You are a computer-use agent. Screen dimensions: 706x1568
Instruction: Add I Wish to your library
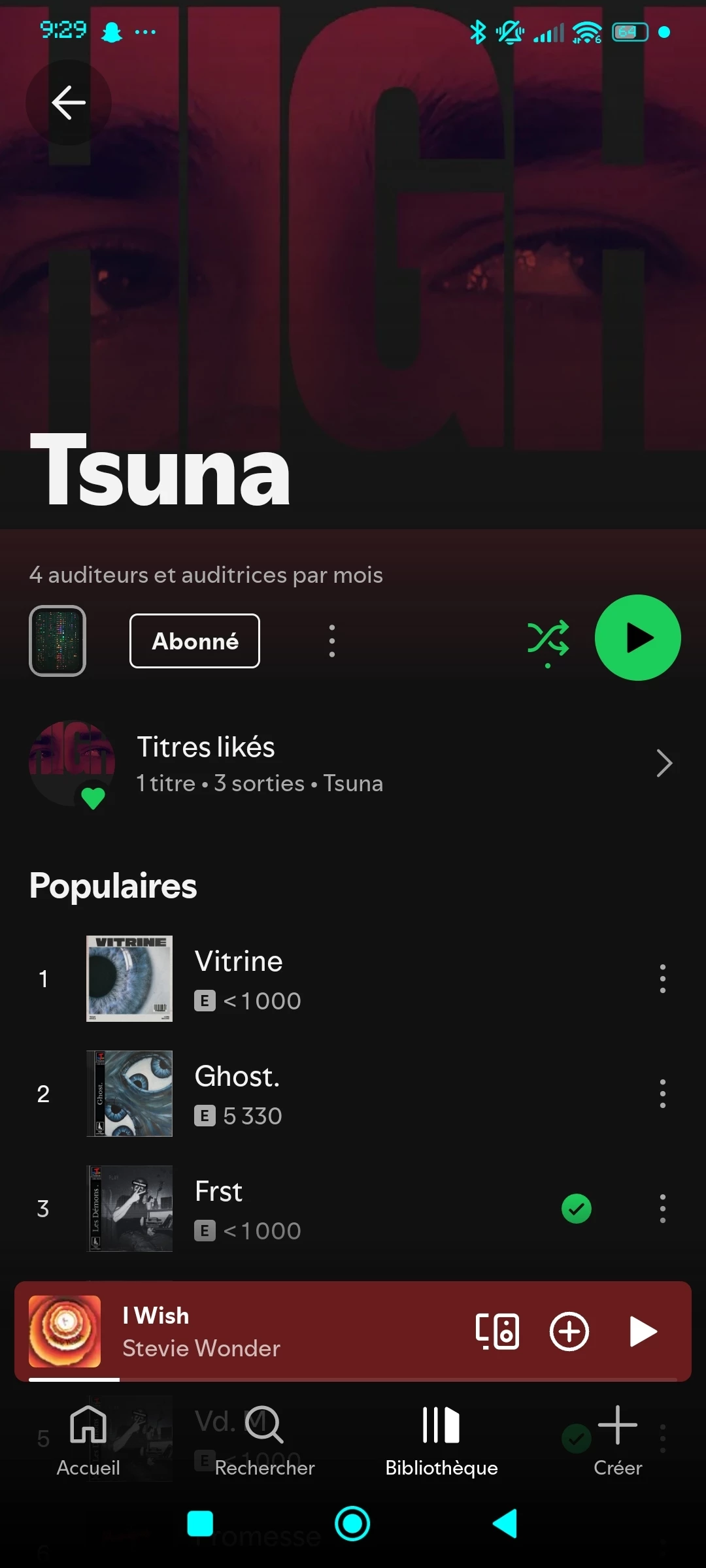pos(569,1331)
